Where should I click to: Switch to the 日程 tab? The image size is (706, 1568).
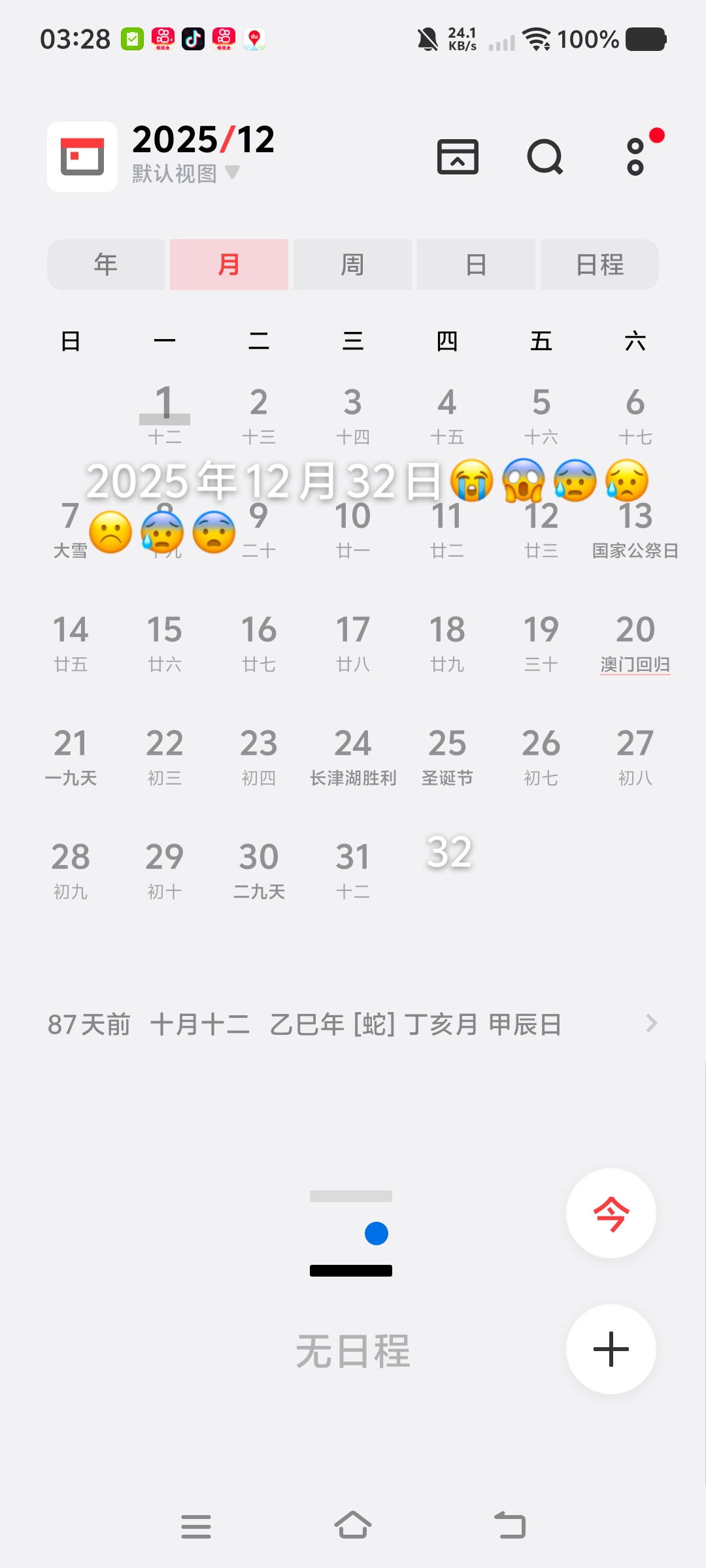click(599, 265)
